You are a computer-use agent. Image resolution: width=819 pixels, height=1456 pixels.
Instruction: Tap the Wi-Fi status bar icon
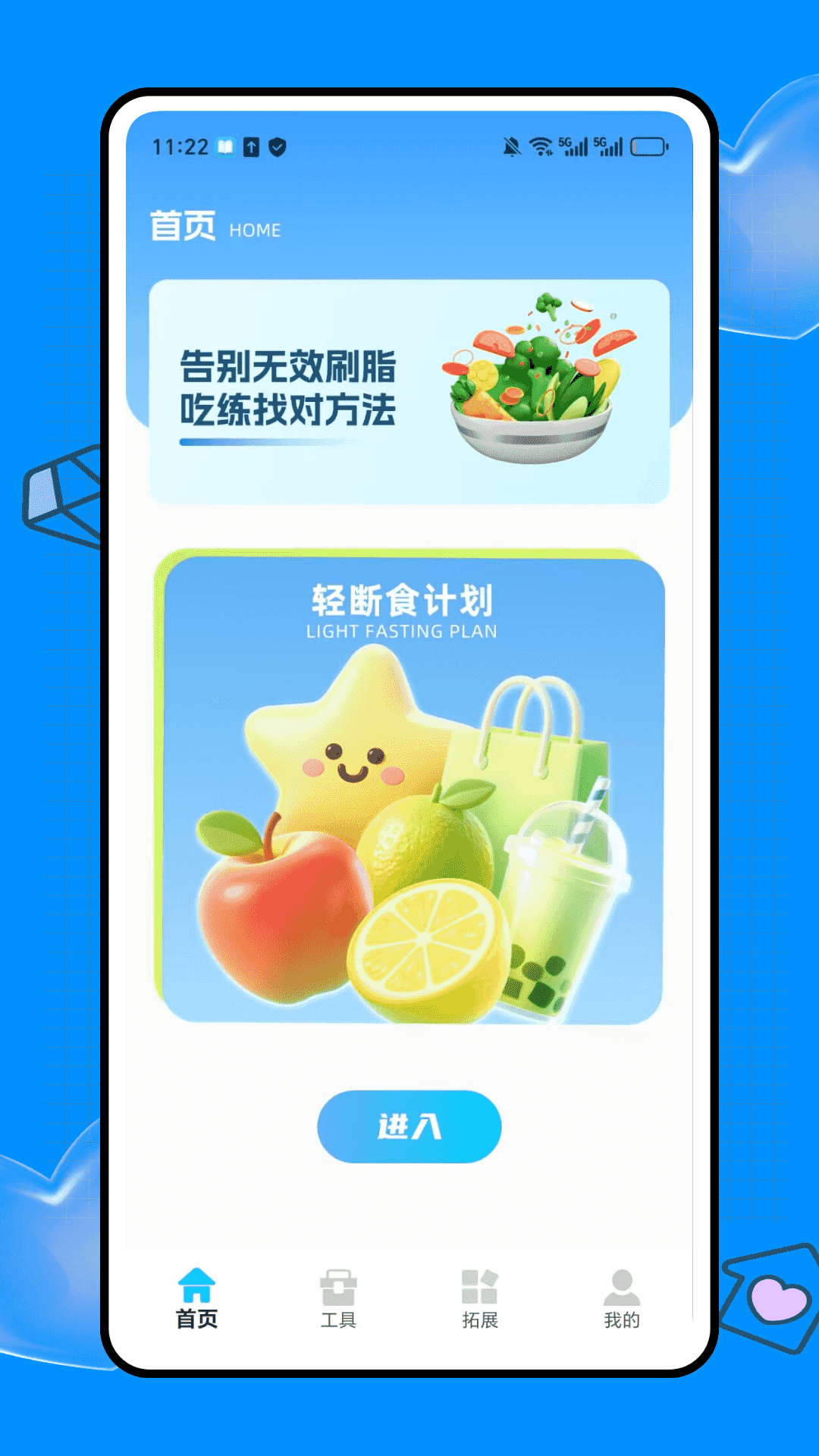(541, 144)
